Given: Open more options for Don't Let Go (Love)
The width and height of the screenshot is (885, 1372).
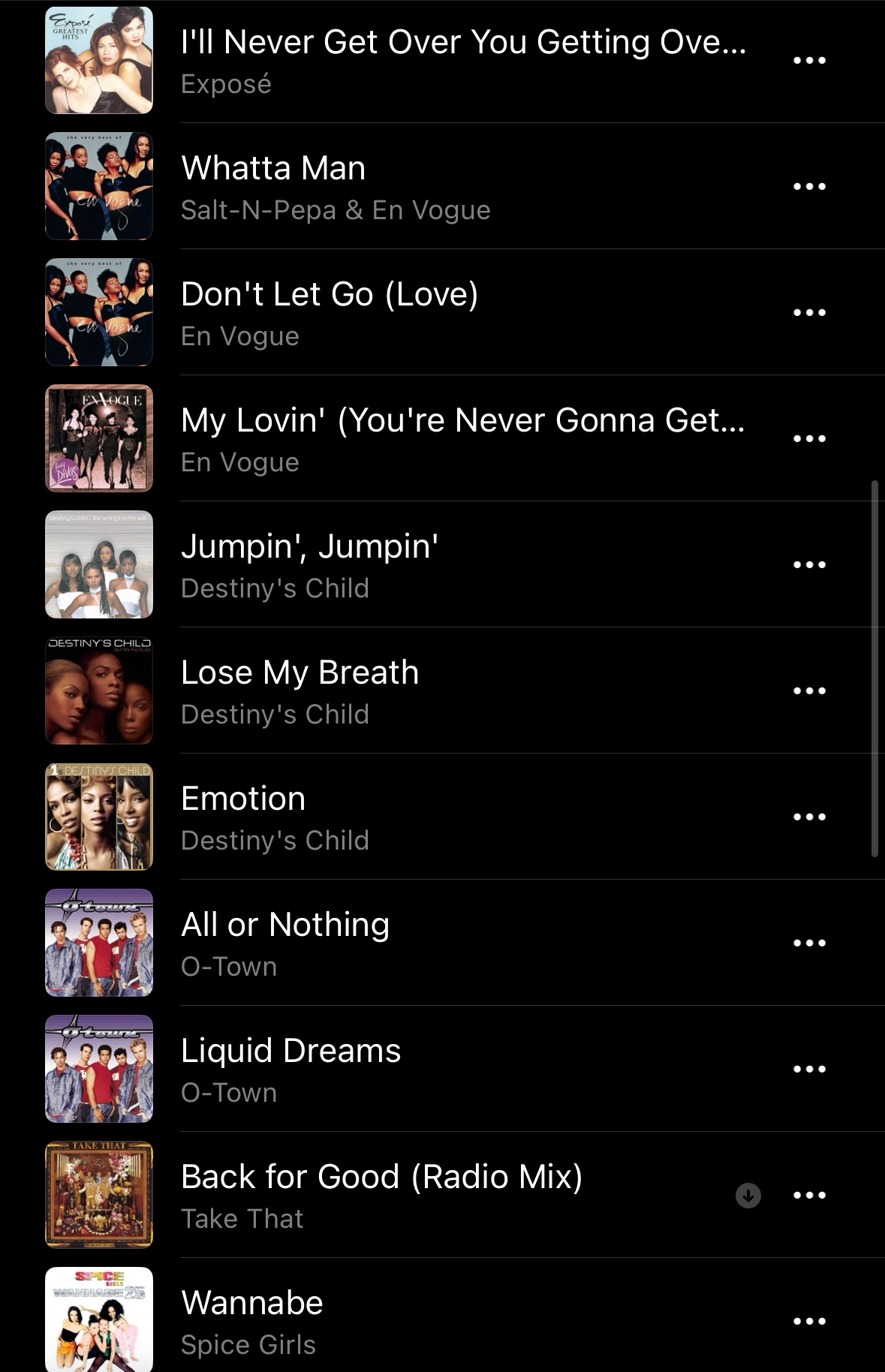Looking at the screenshot, I should click(809, 312).
